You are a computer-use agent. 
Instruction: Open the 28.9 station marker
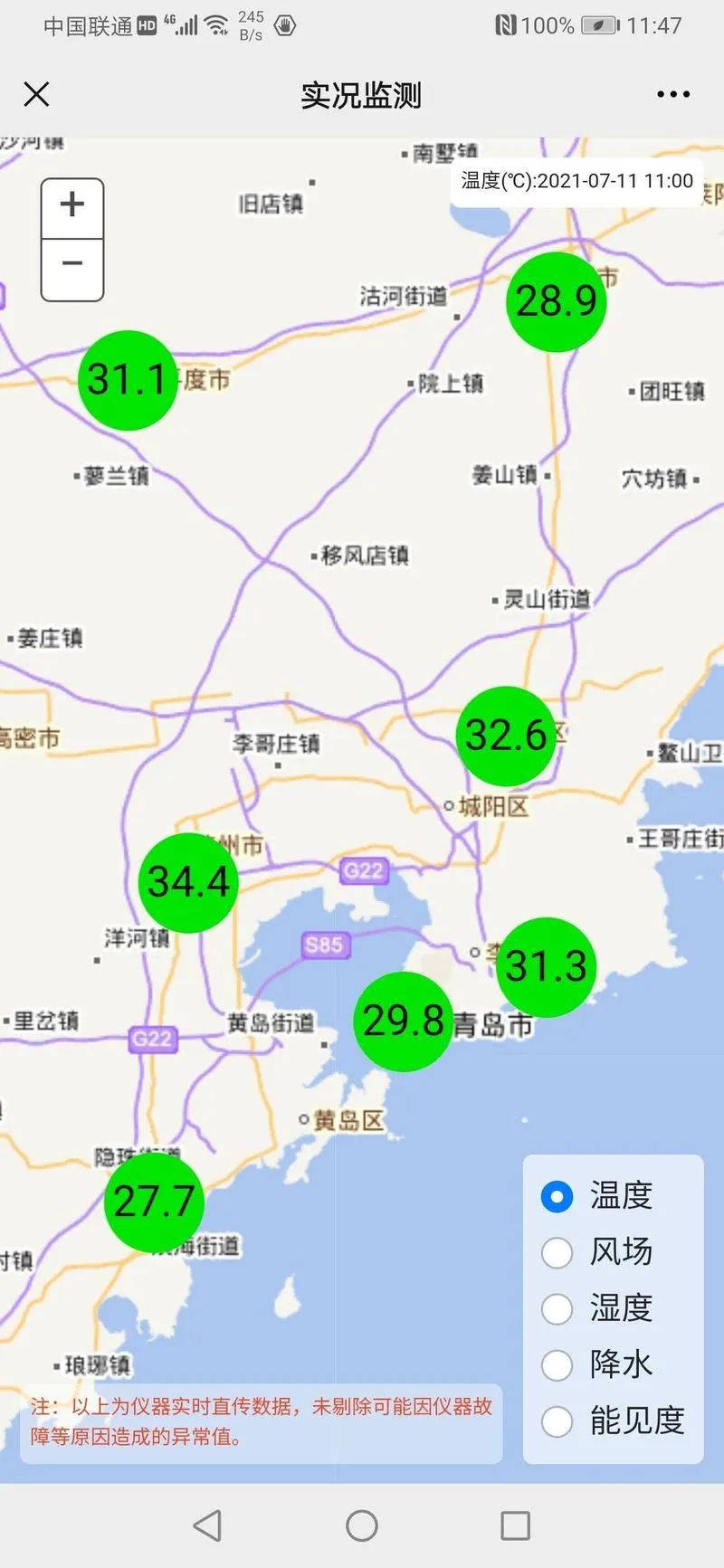(556, 301)
